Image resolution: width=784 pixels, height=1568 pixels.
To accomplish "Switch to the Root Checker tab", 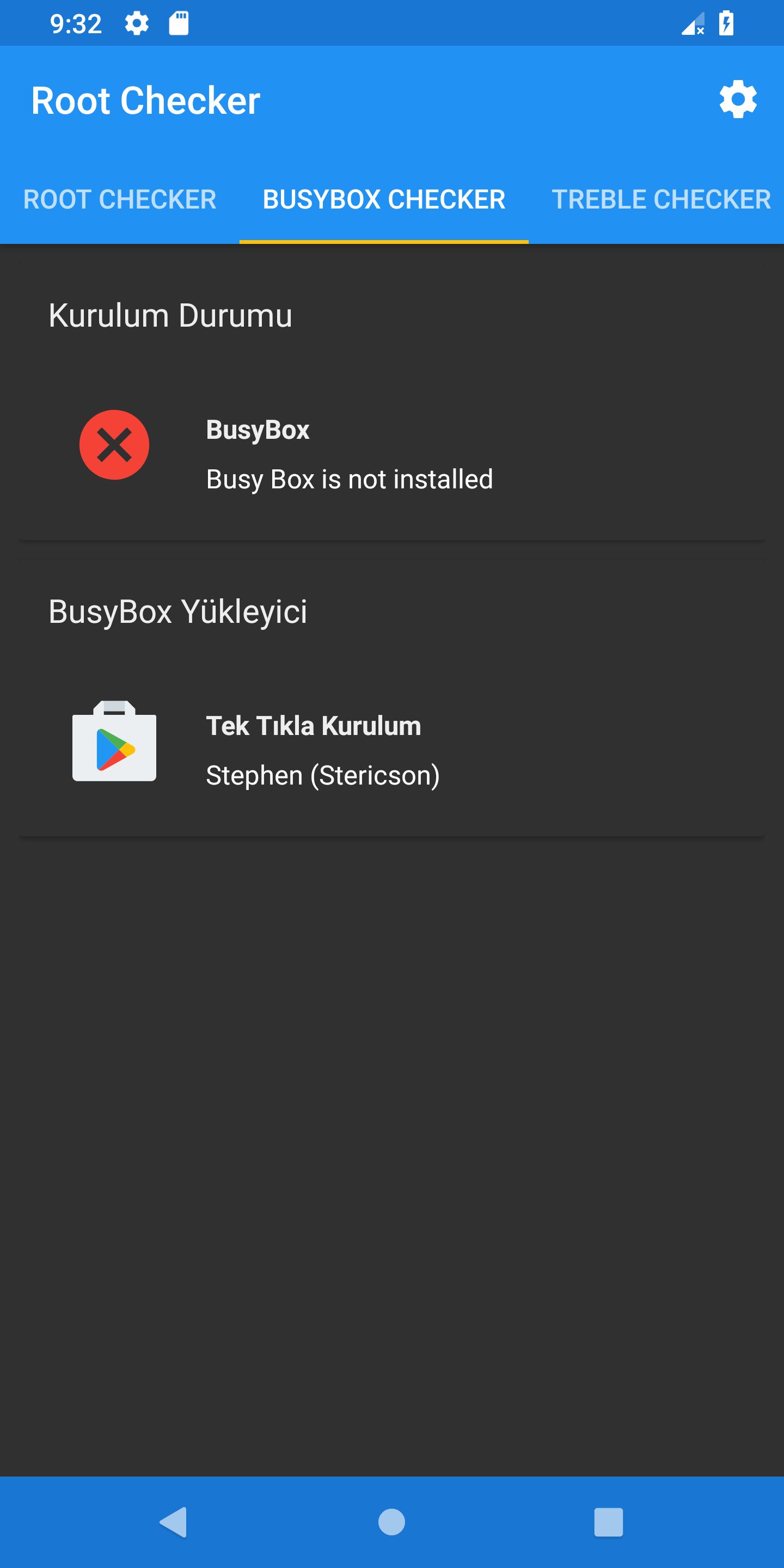I will coord(120,200).
